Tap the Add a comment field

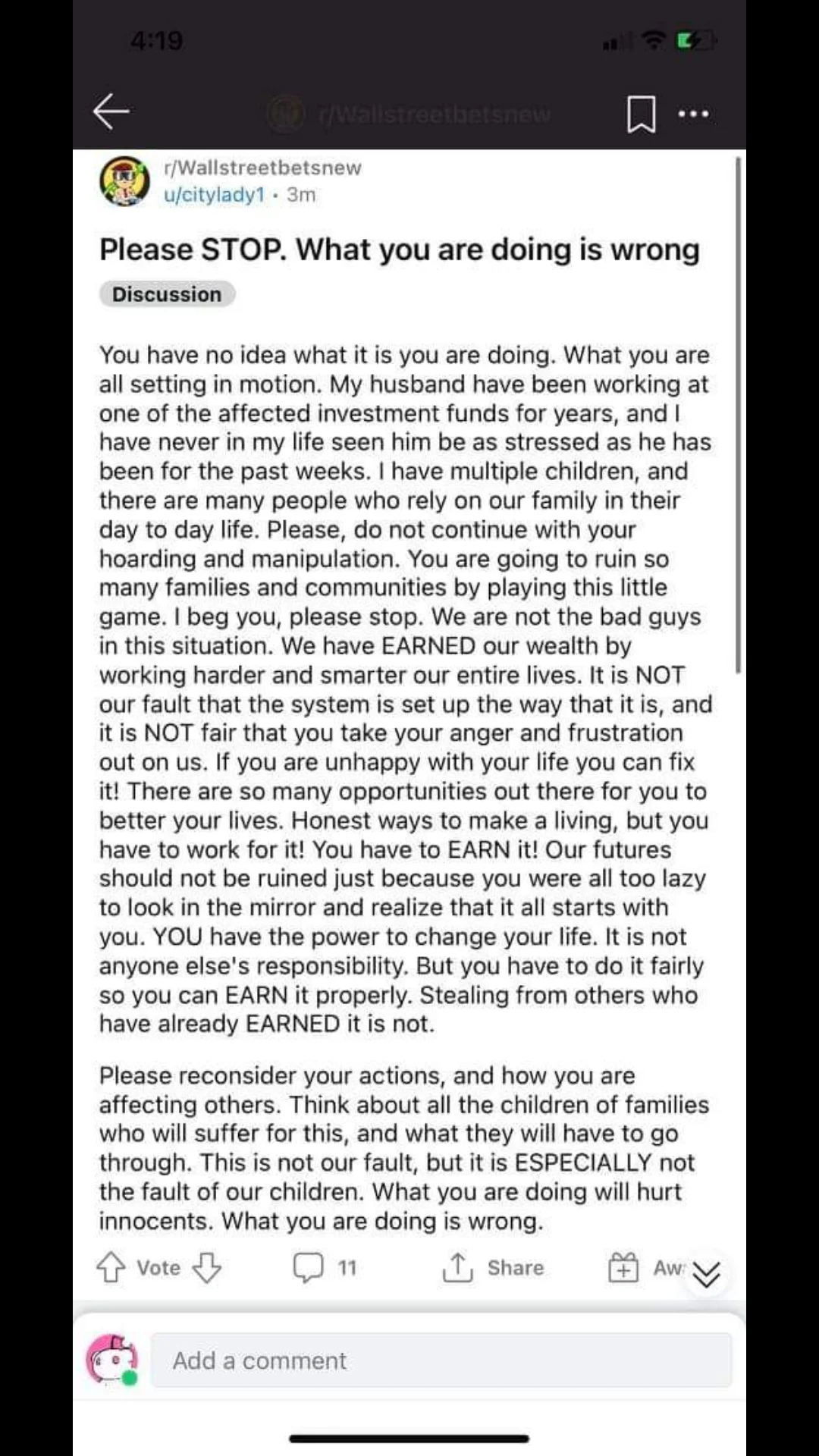[x=441, y=1360]
